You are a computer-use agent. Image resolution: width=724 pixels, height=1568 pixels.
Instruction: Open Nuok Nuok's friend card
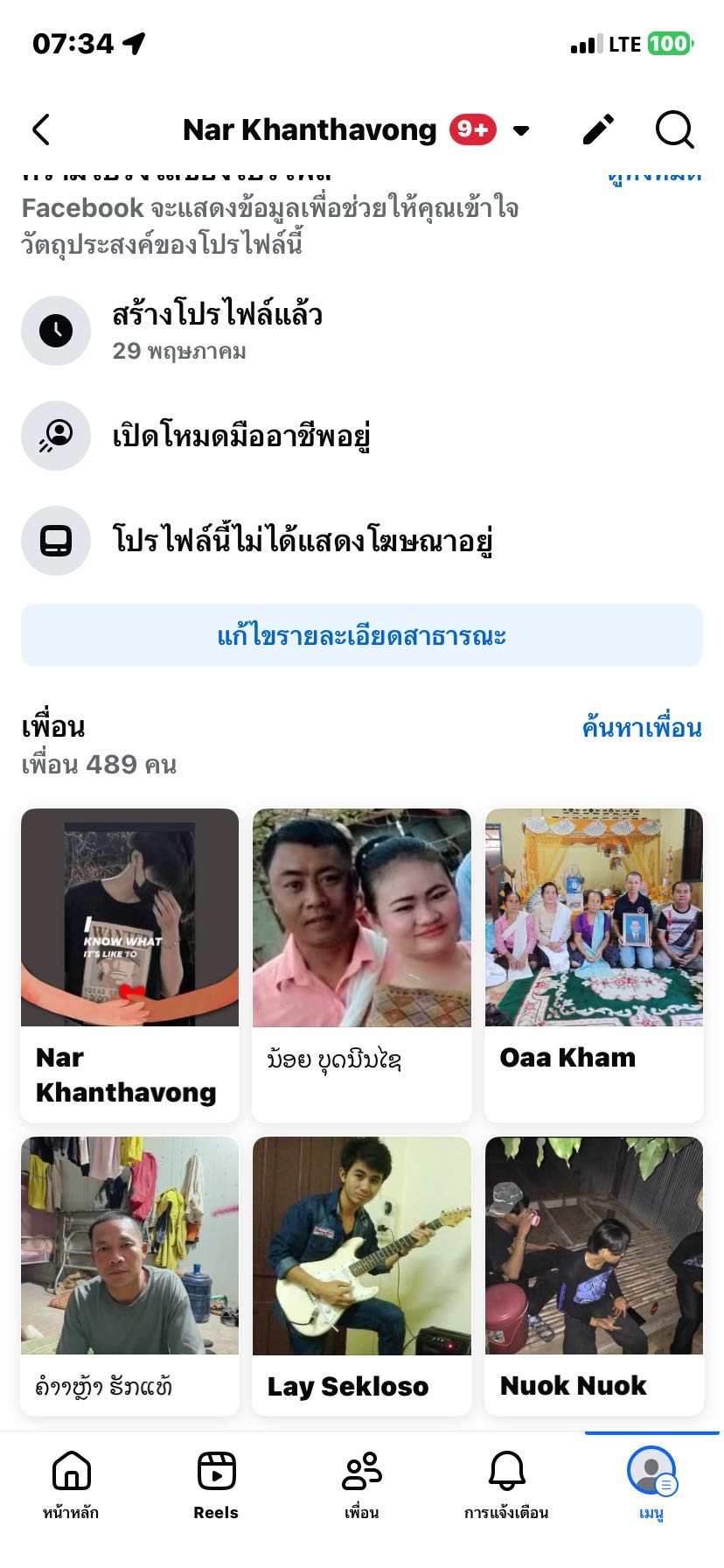pyautogui.click(x=594, y=1275)
